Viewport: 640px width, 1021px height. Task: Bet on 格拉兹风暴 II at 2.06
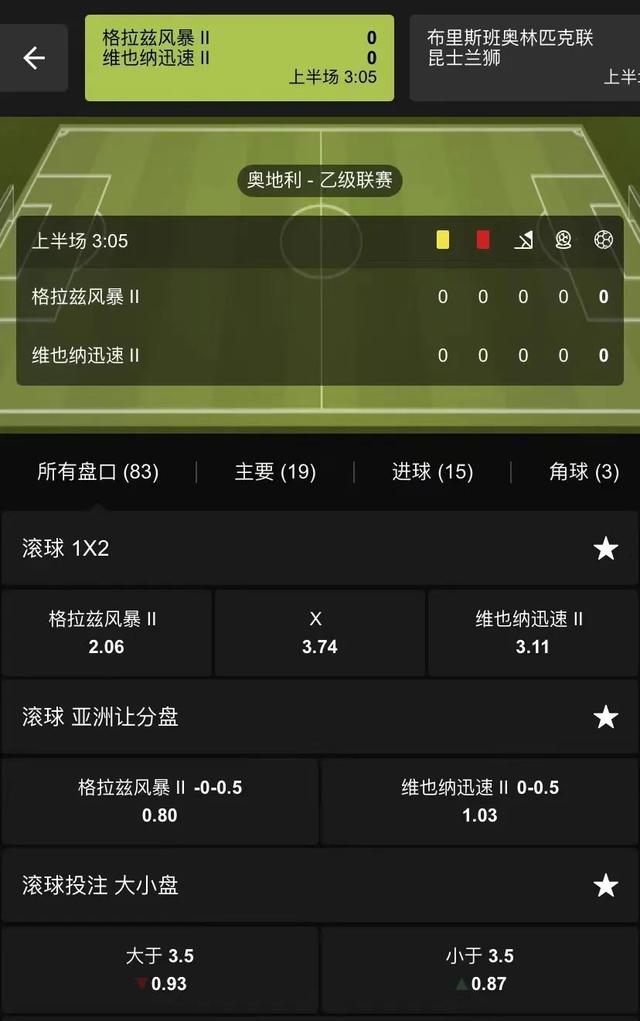tap(106, 633)
